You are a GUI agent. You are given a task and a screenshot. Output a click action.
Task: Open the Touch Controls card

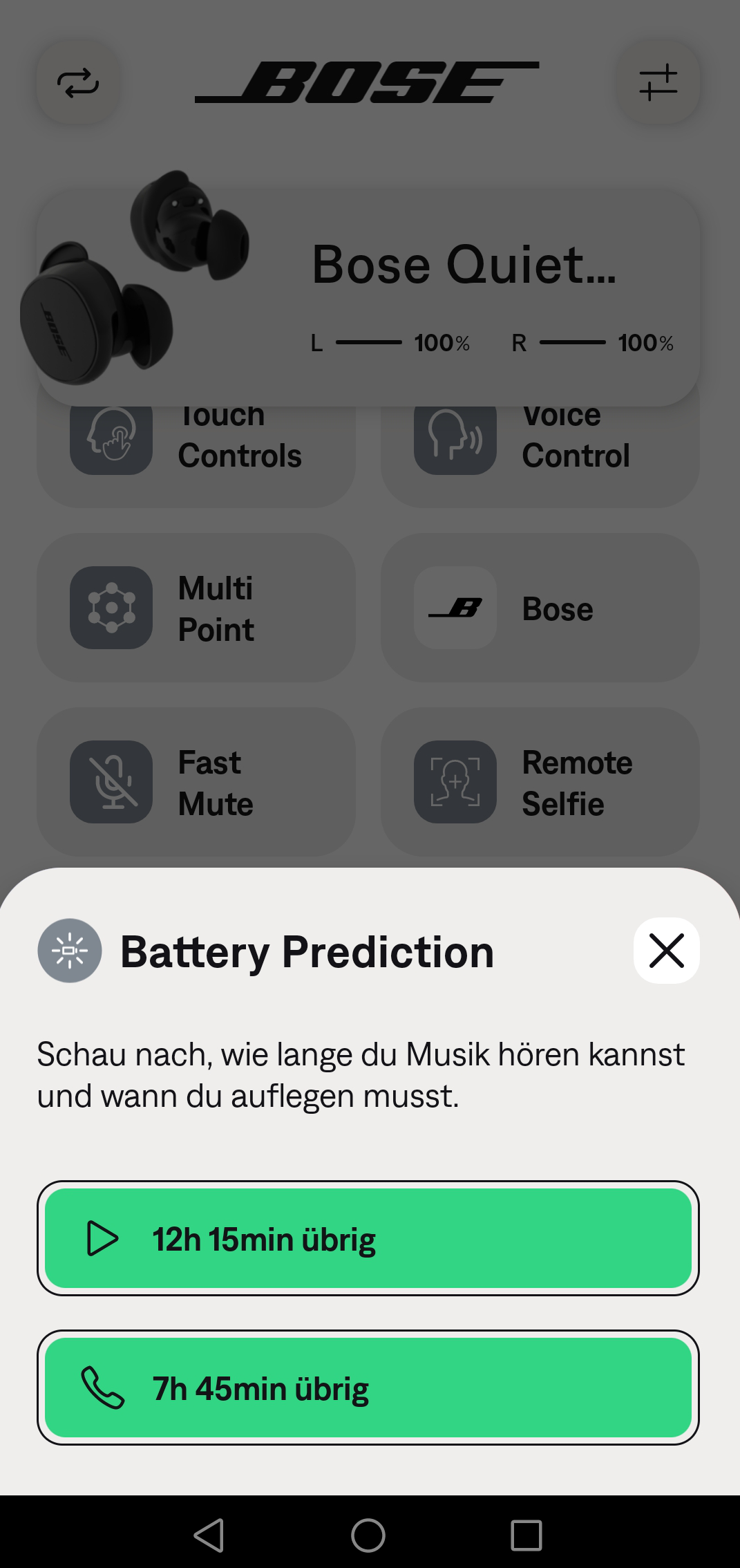tap(196, 456)
